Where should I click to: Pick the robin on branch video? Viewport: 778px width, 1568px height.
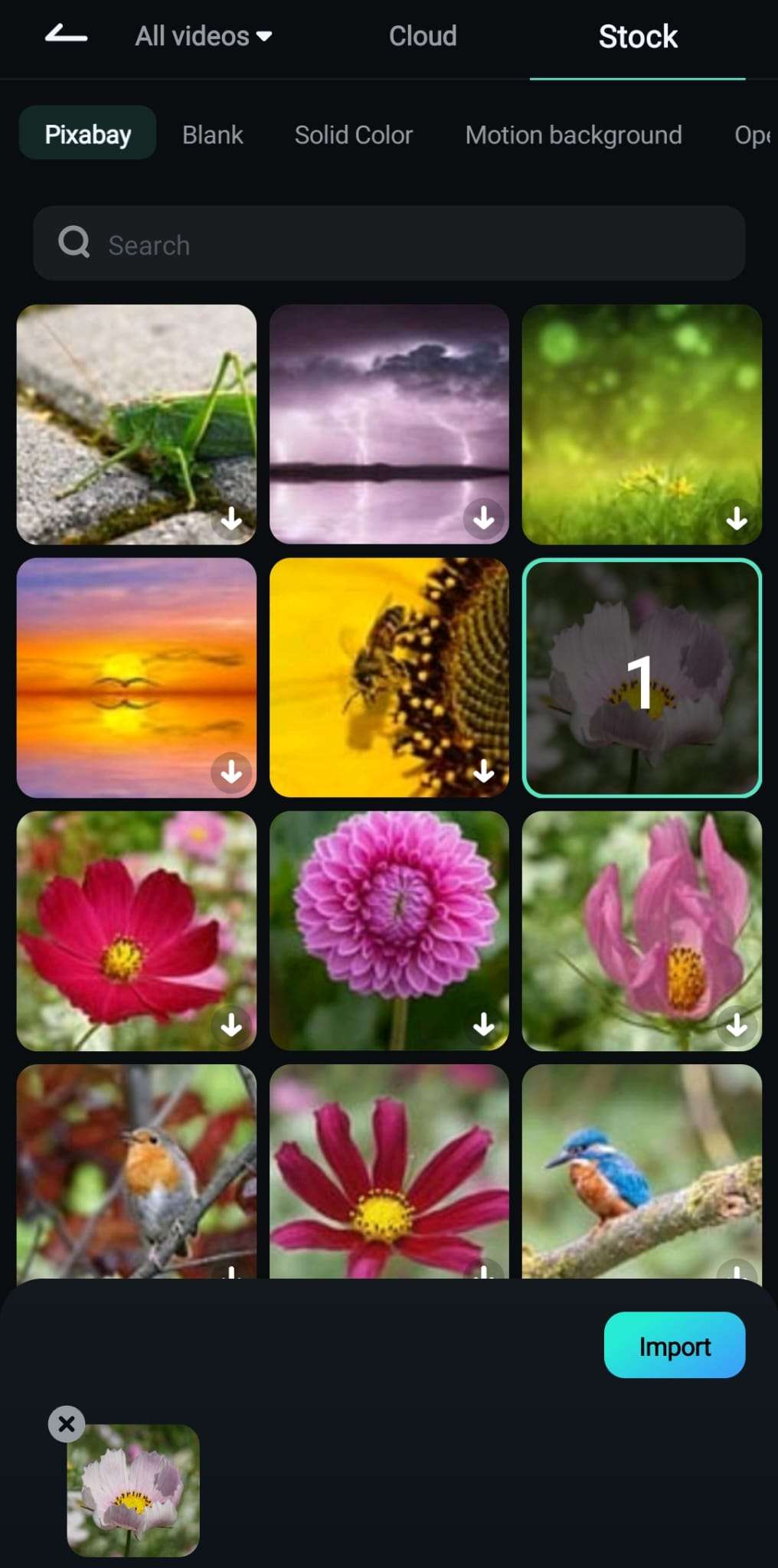[136, 1170]
